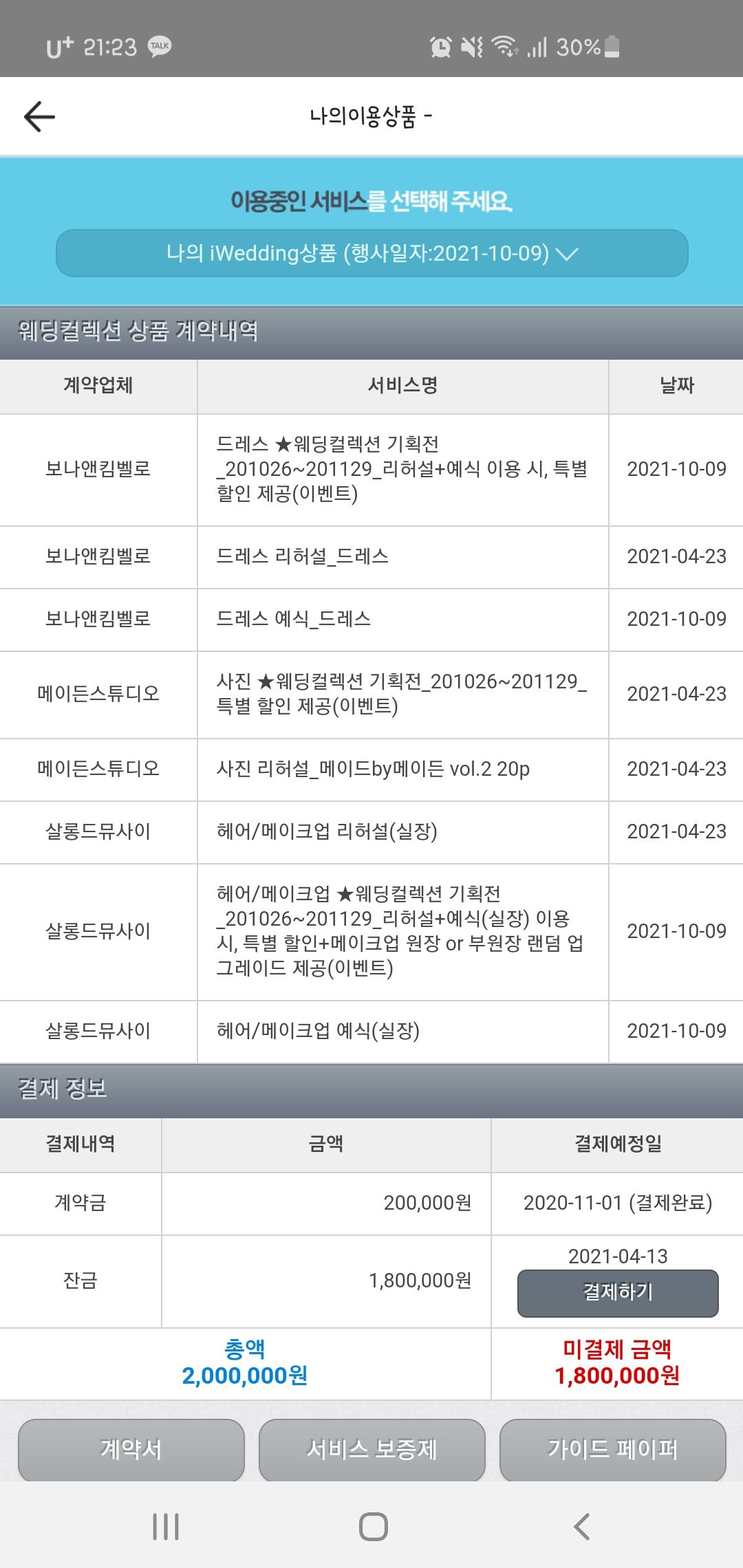Go back using the top arrow
Viewport: 743px width, 1568px height.
click(39, 116)
